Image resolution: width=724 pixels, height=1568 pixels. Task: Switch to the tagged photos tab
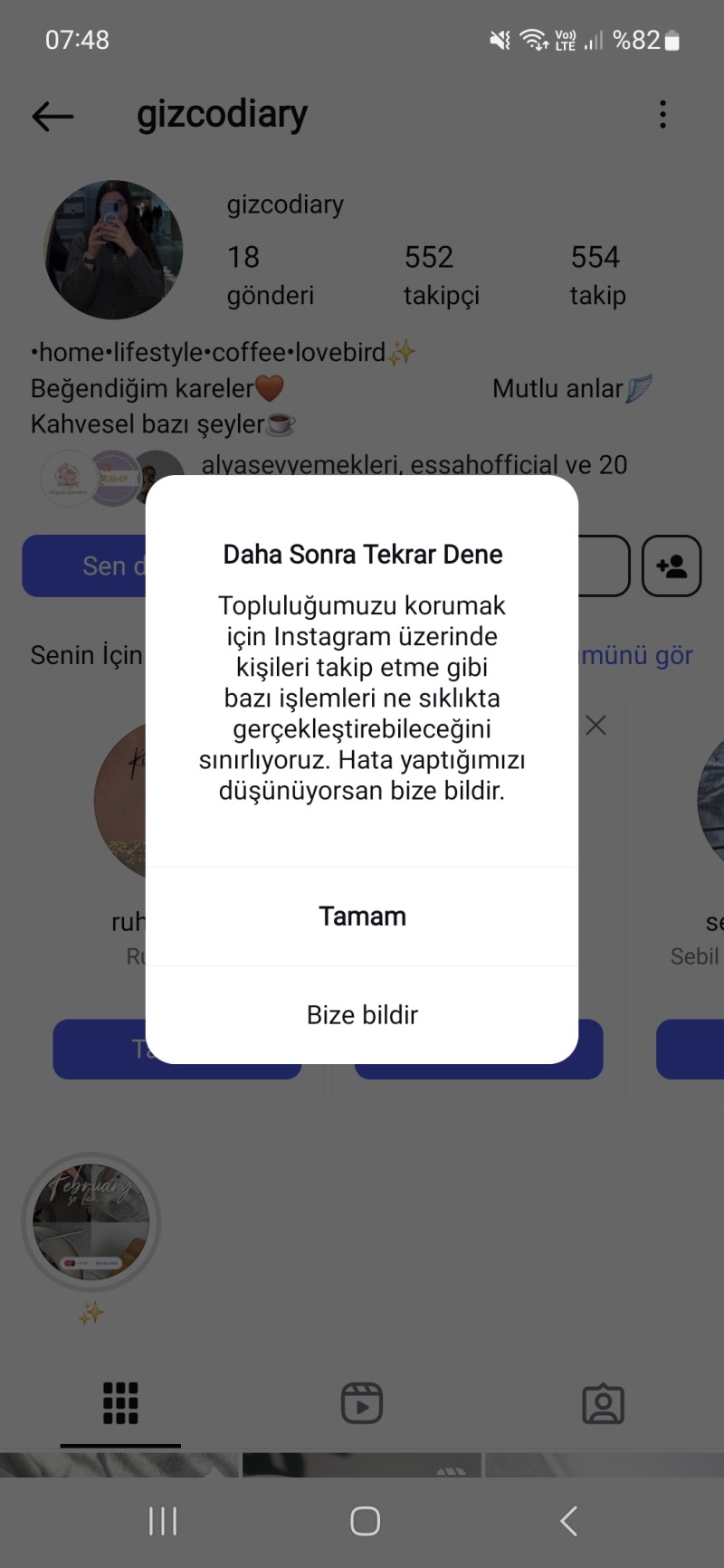[603, 1403]
